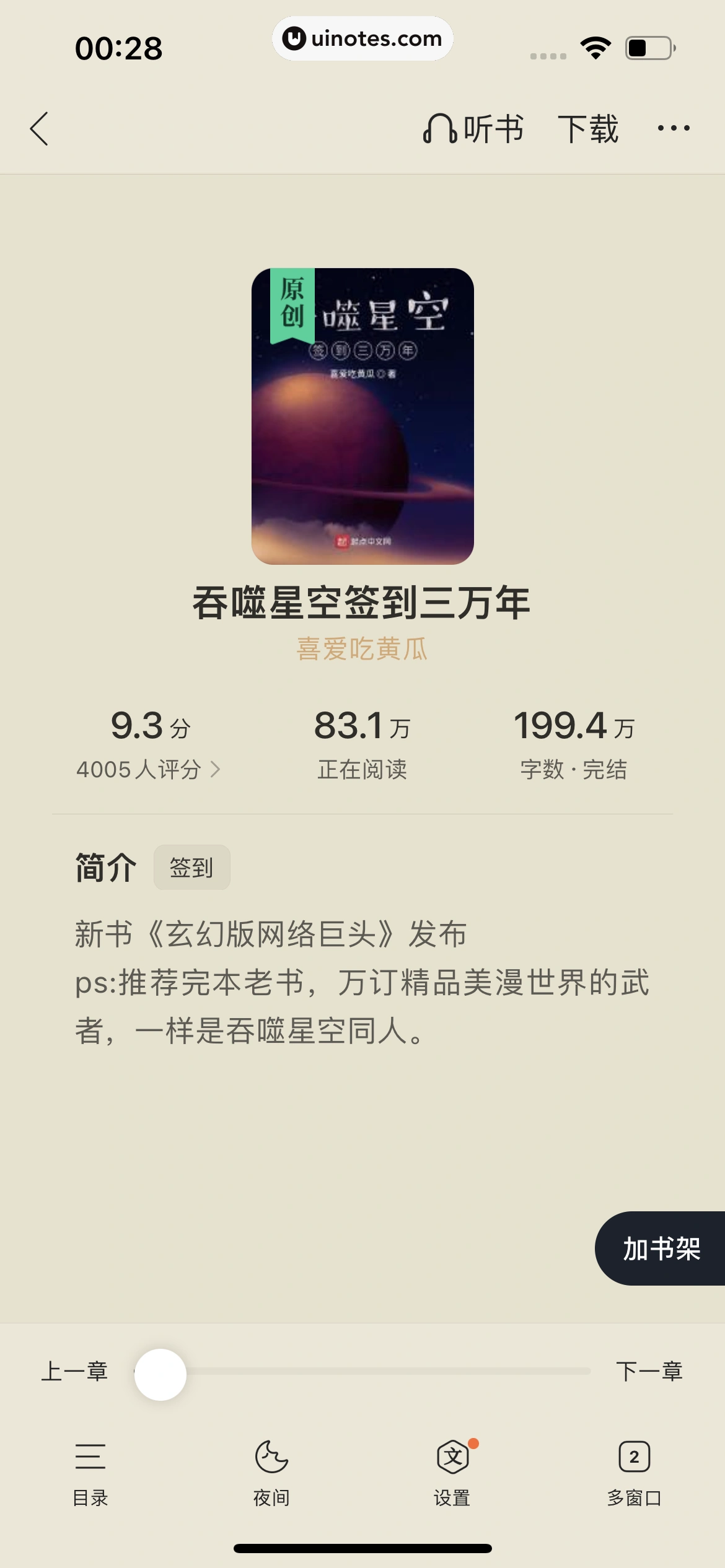This screenshot has height=1568, width=725.
Task: Start 听书 audio listening
Action: click(473, 129)
